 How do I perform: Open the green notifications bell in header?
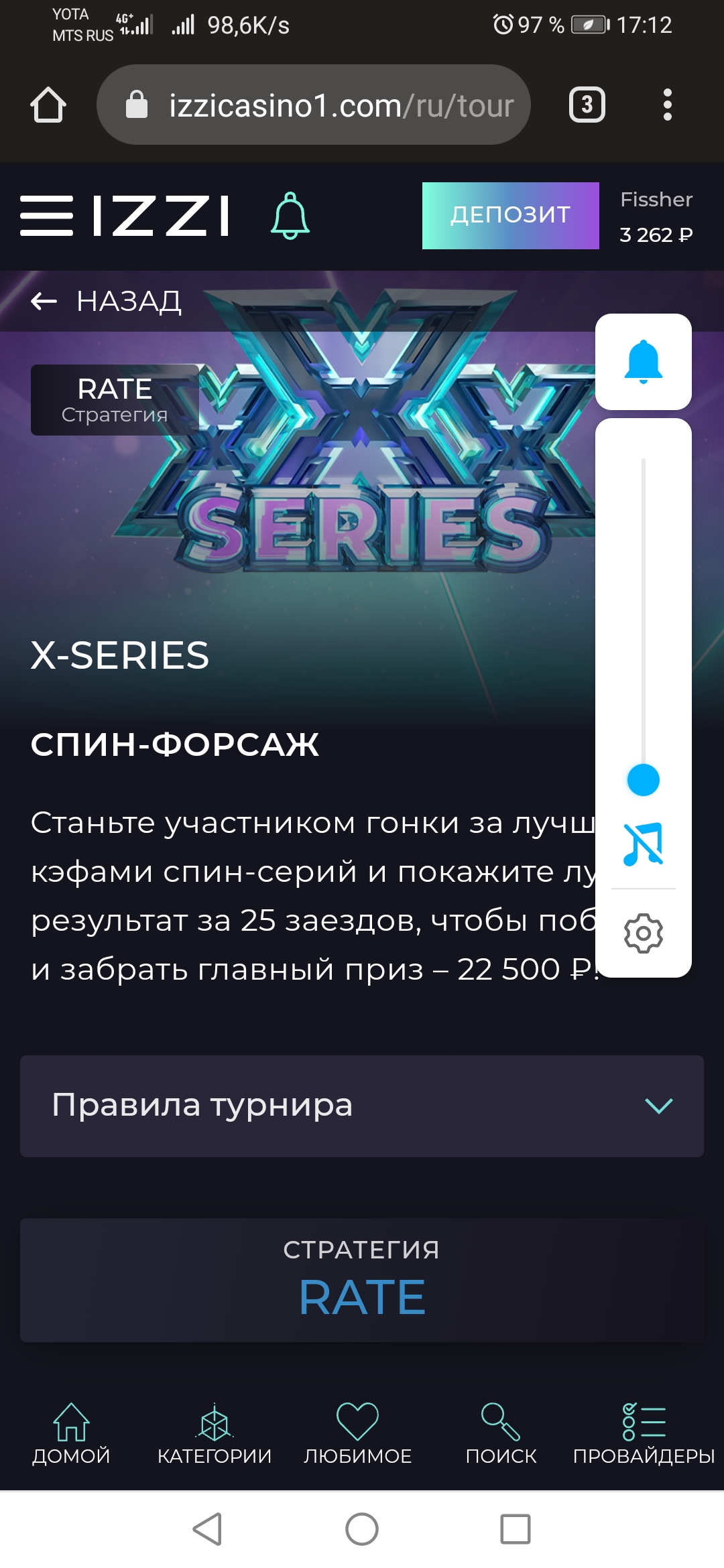pos(290,216)
